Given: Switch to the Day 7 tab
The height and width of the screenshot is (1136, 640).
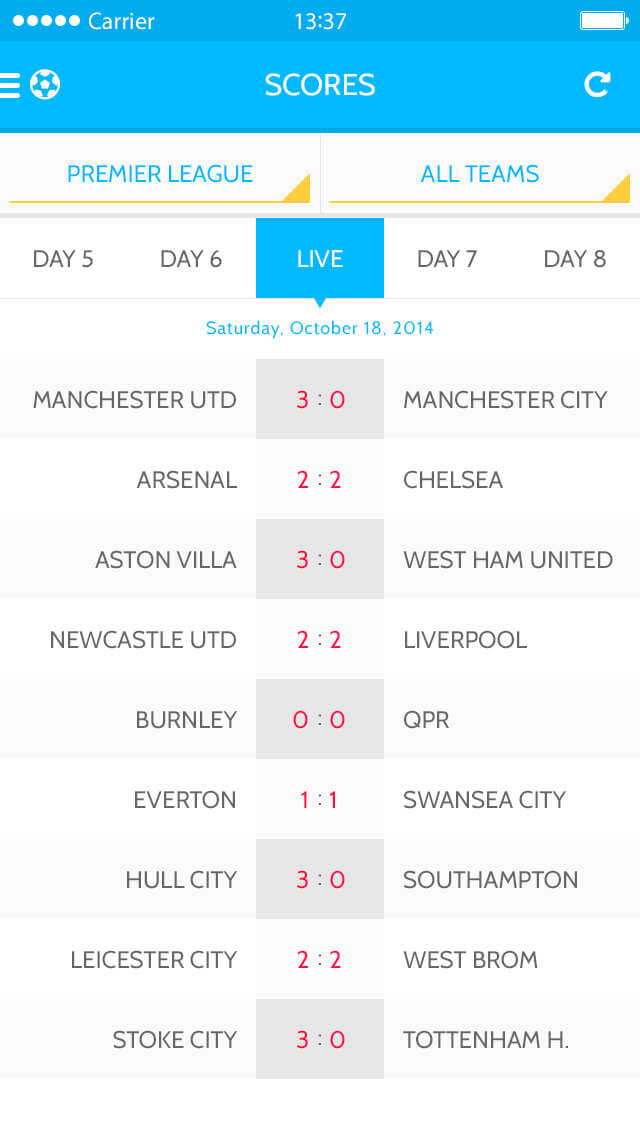Looking at the screenshot, I should pos(447,259).
